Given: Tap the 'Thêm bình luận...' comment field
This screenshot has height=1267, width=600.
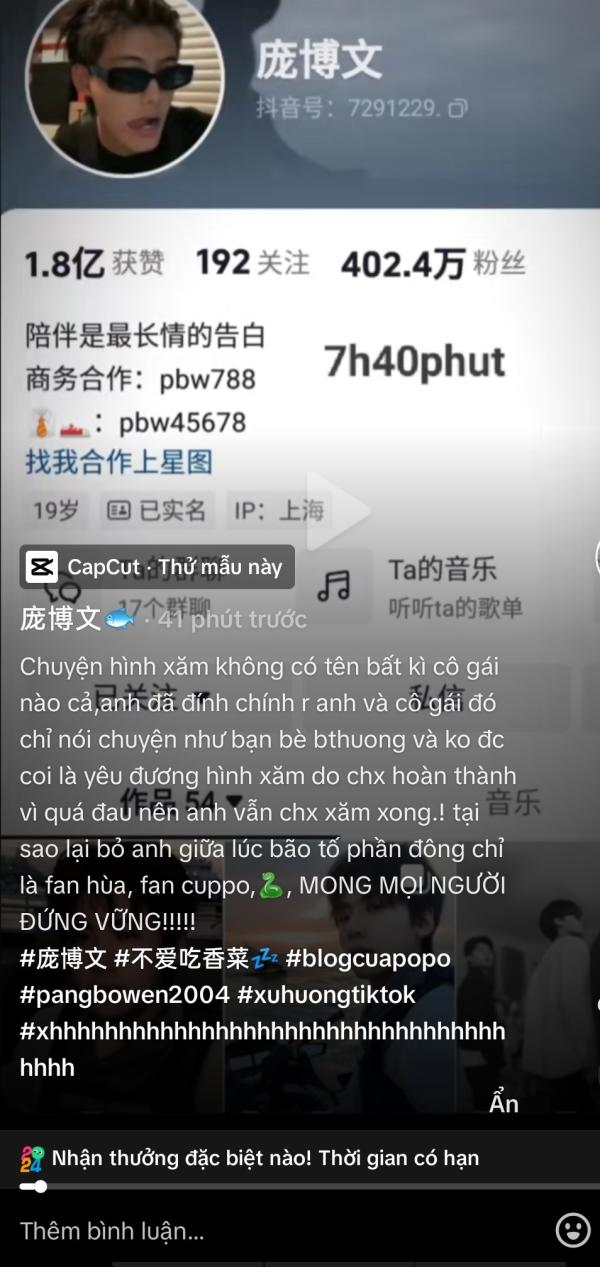Looking at the screenshot, I should click(x=280, y=1231).
